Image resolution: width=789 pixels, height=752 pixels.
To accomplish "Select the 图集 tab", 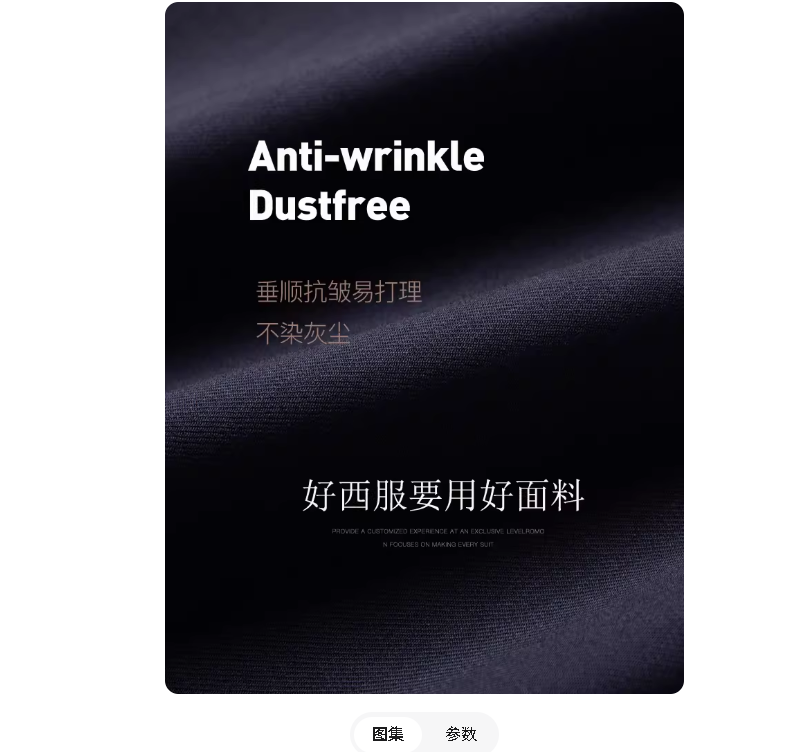I will 388,734.
